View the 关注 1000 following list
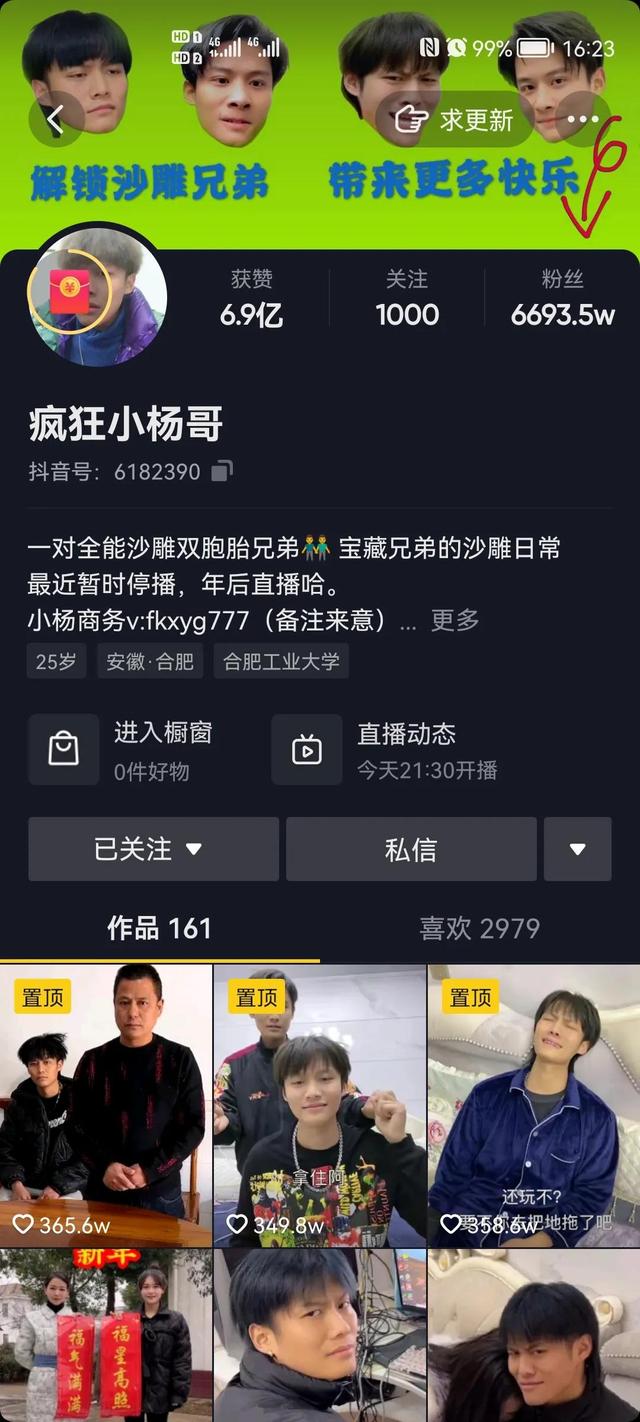 (x=407, y=298)
